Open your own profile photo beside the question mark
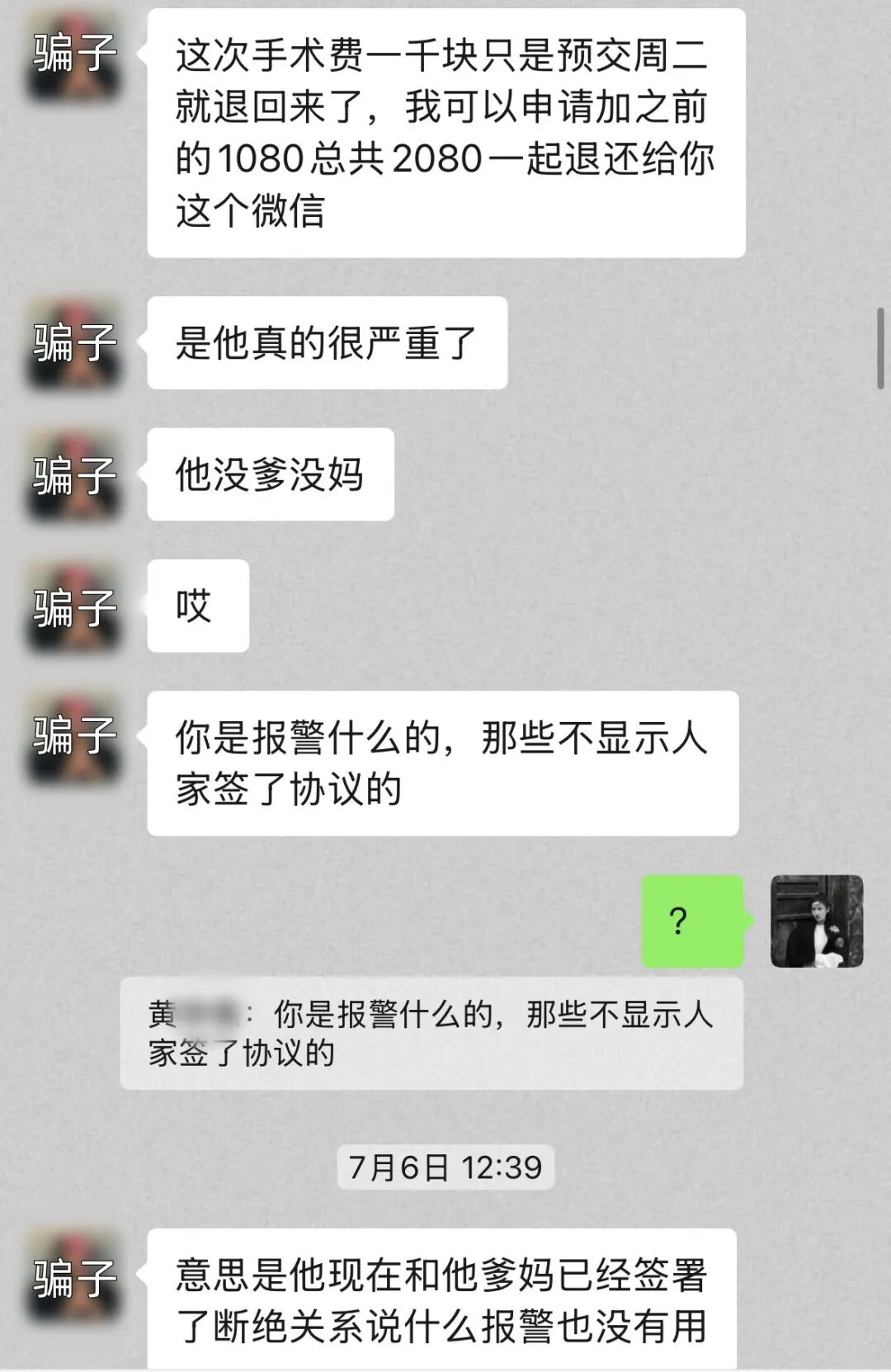The height and width of the screenshot is (1372, 891). click(816, 921)
